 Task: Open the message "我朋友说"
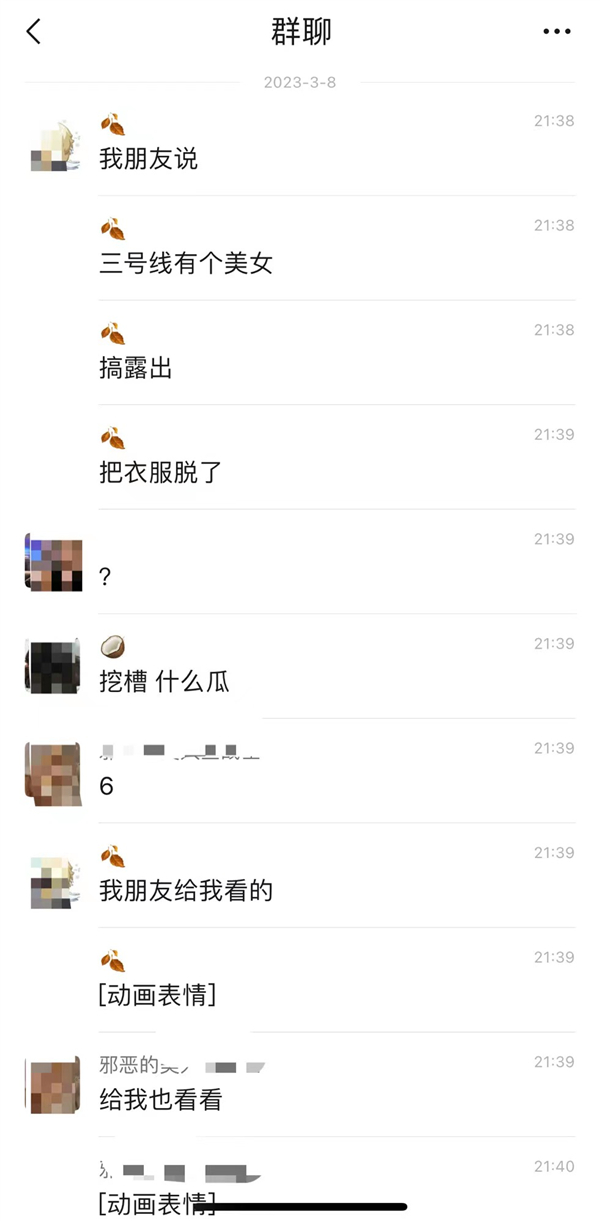pos(149,159)
